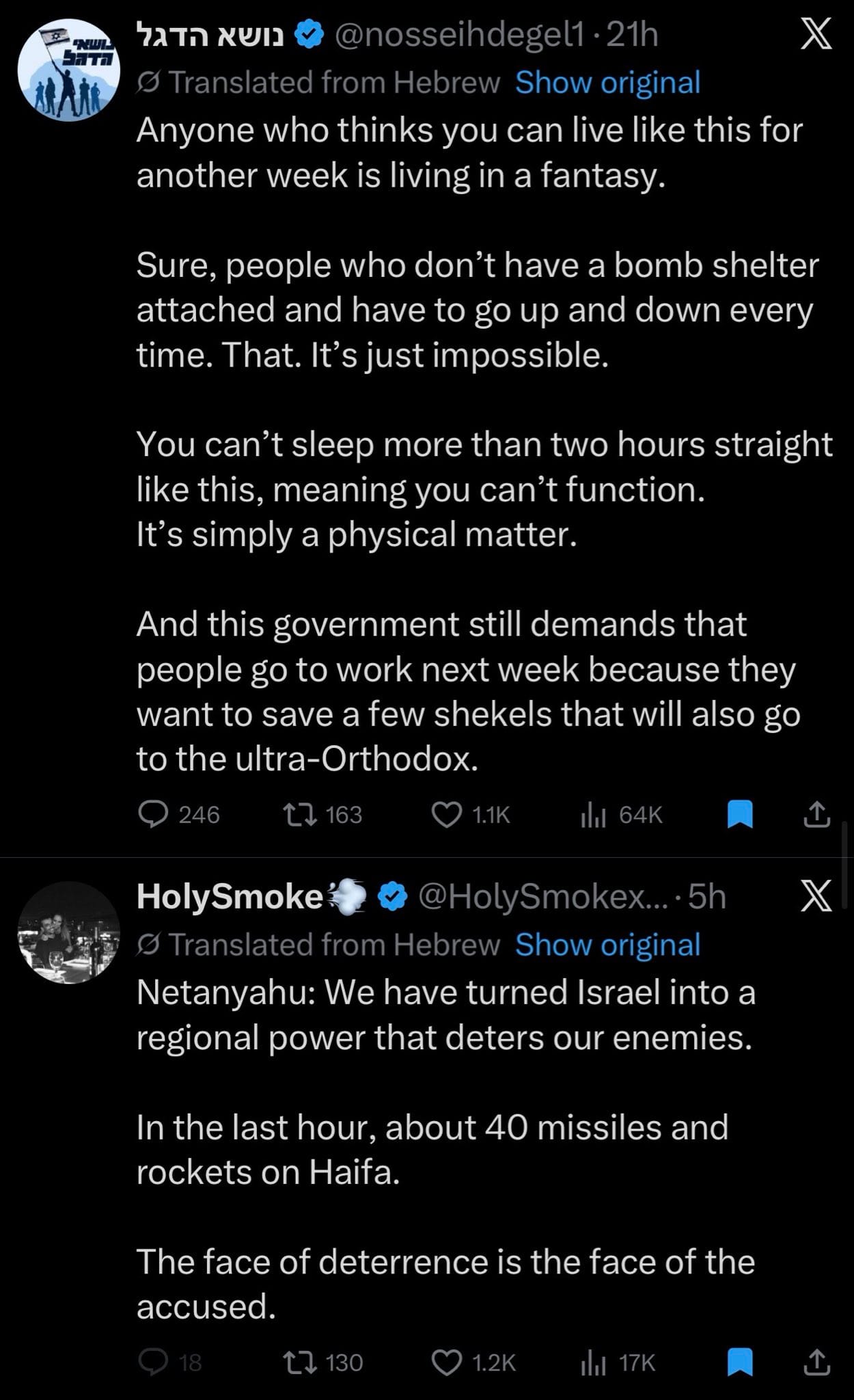The image size is (854, 1400).
Task: Tap the X icon on HolySmoke's post
Action: (x=816, y=896)
